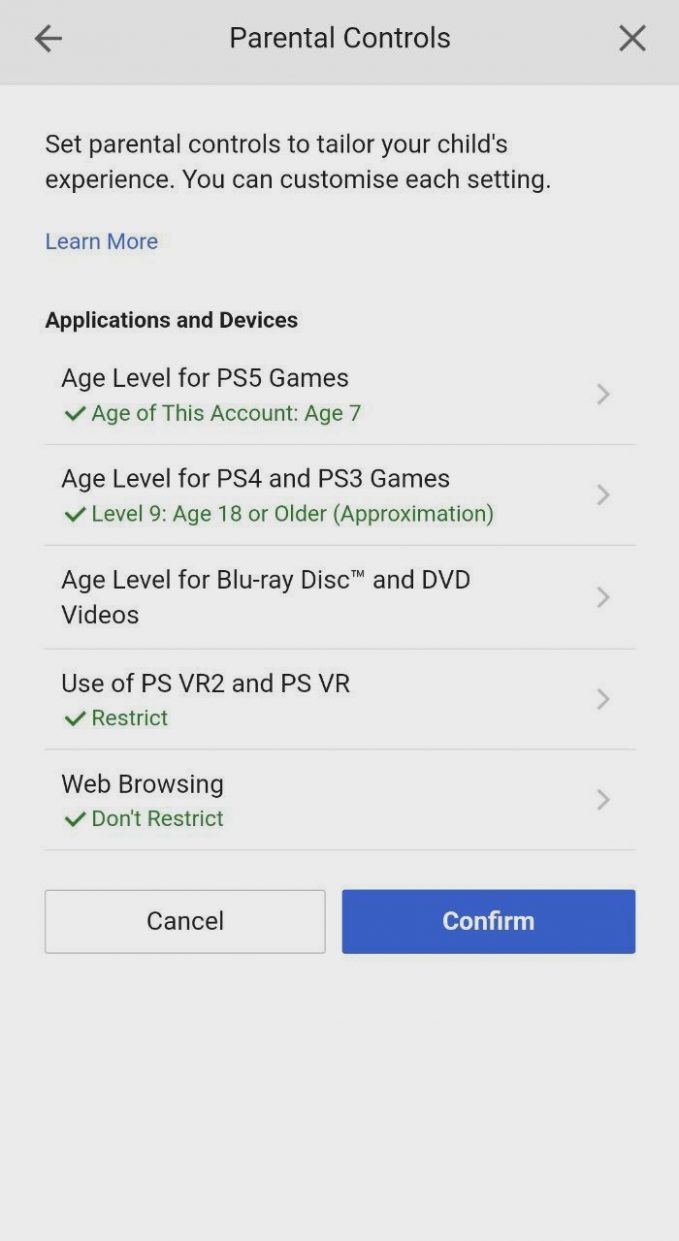679x1241 pixels.
Task: Tap the Cancel button
Action: (185, 921)
